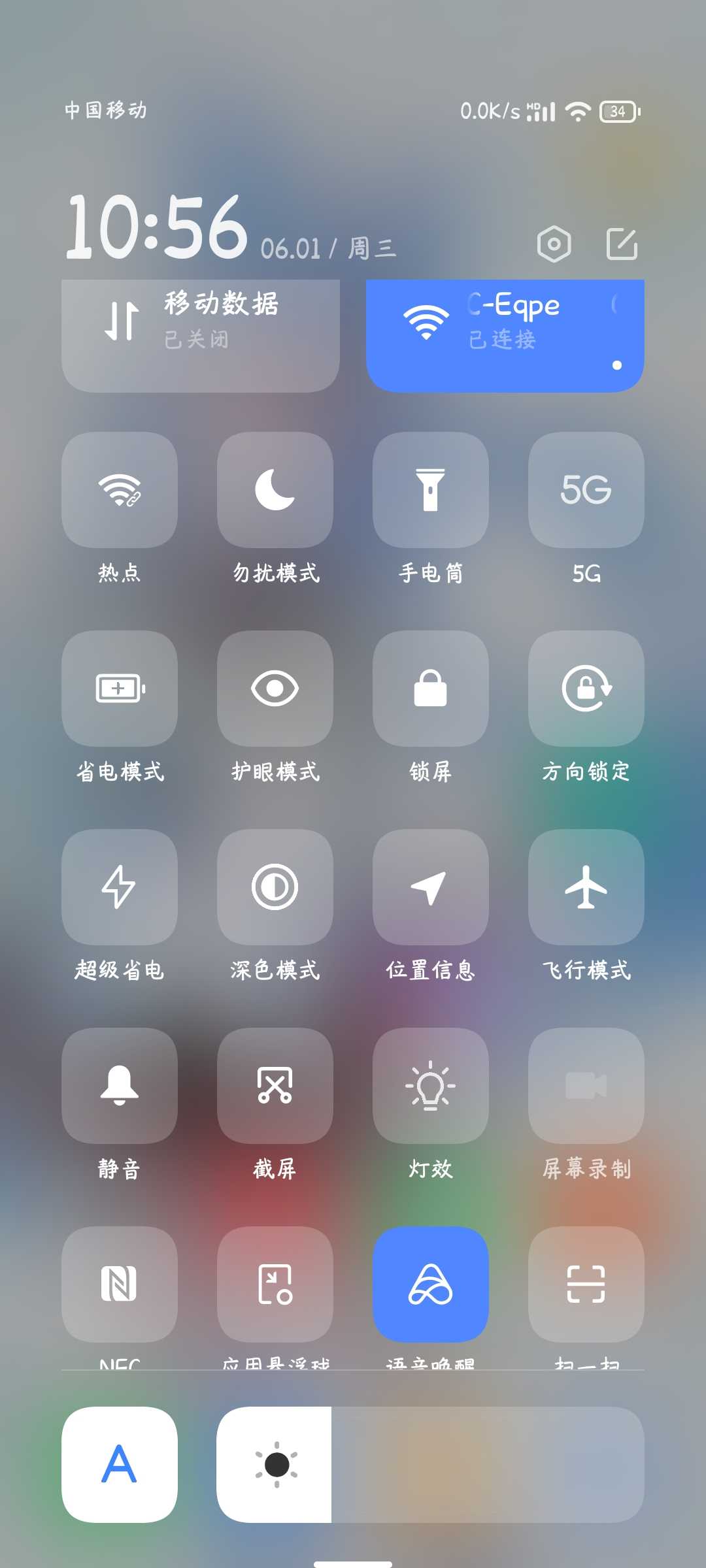Enable 超级省电 ultra battery saver

tap(120, 887)
